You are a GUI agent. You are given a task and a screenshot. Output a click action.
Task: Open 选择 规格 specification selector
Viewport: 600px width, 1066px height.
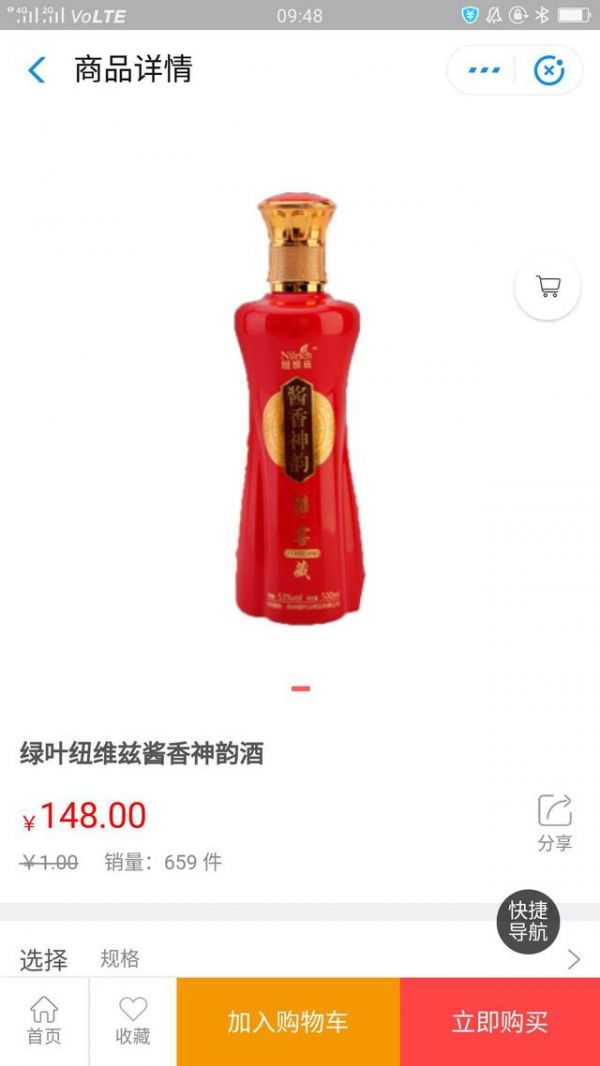[300, 959]
